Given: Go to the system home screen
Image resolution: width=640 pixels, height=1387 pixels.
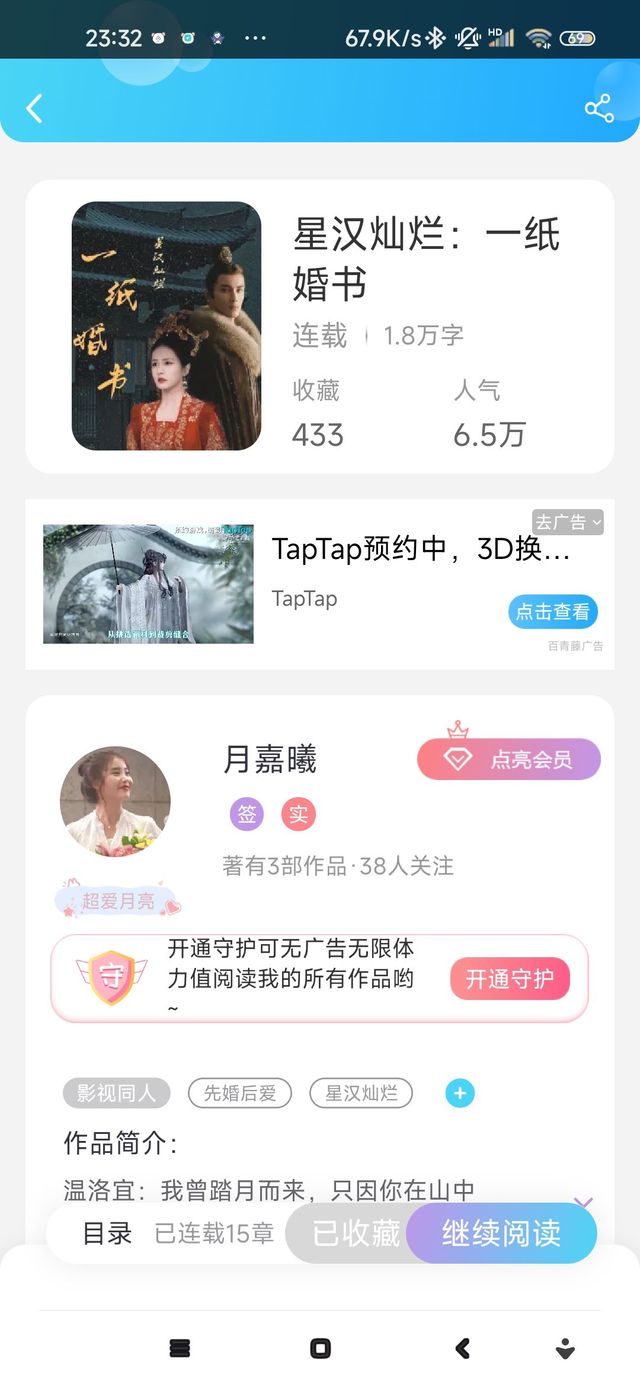Looking at the screenshot, I should tap(320, 1348).
